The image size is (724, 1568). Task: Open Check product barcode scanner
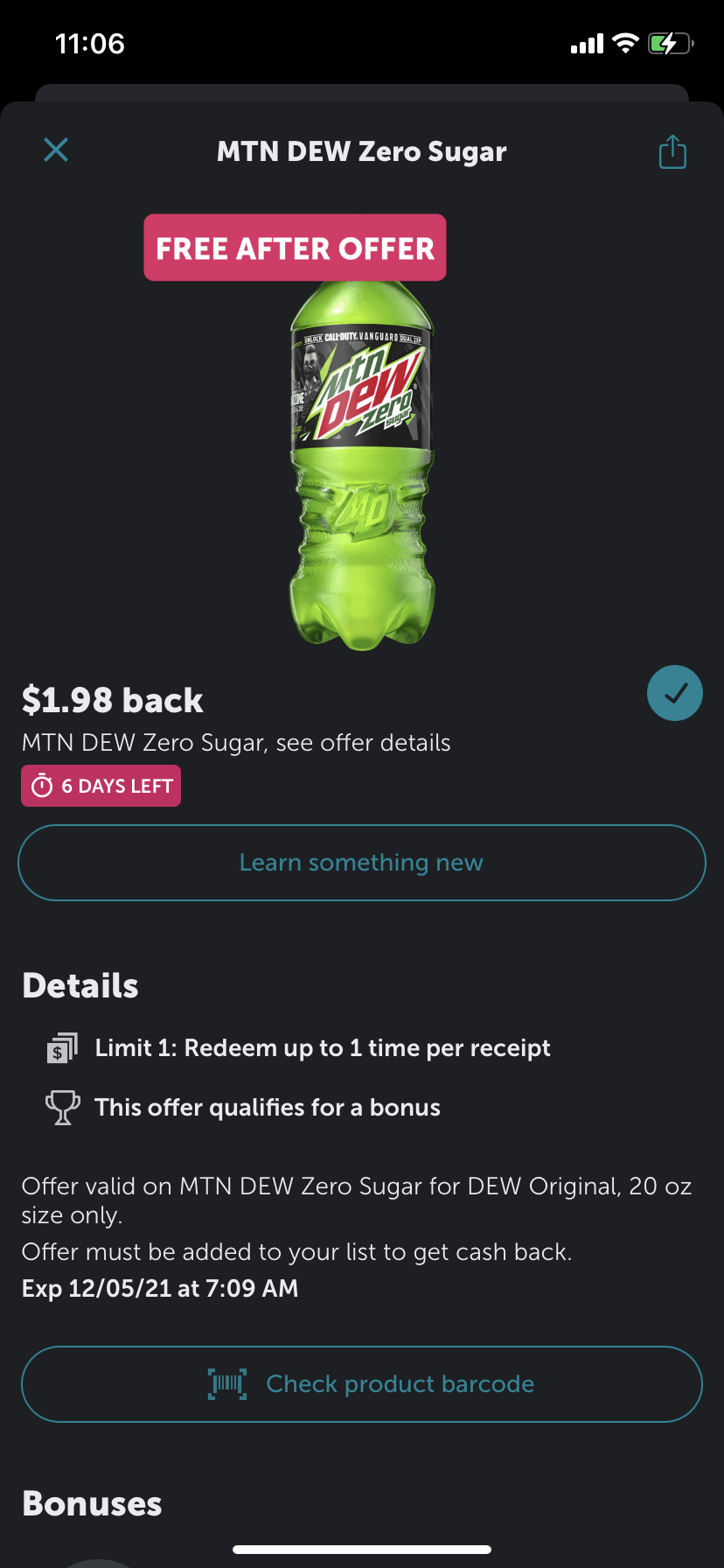tap(362, 1384)
